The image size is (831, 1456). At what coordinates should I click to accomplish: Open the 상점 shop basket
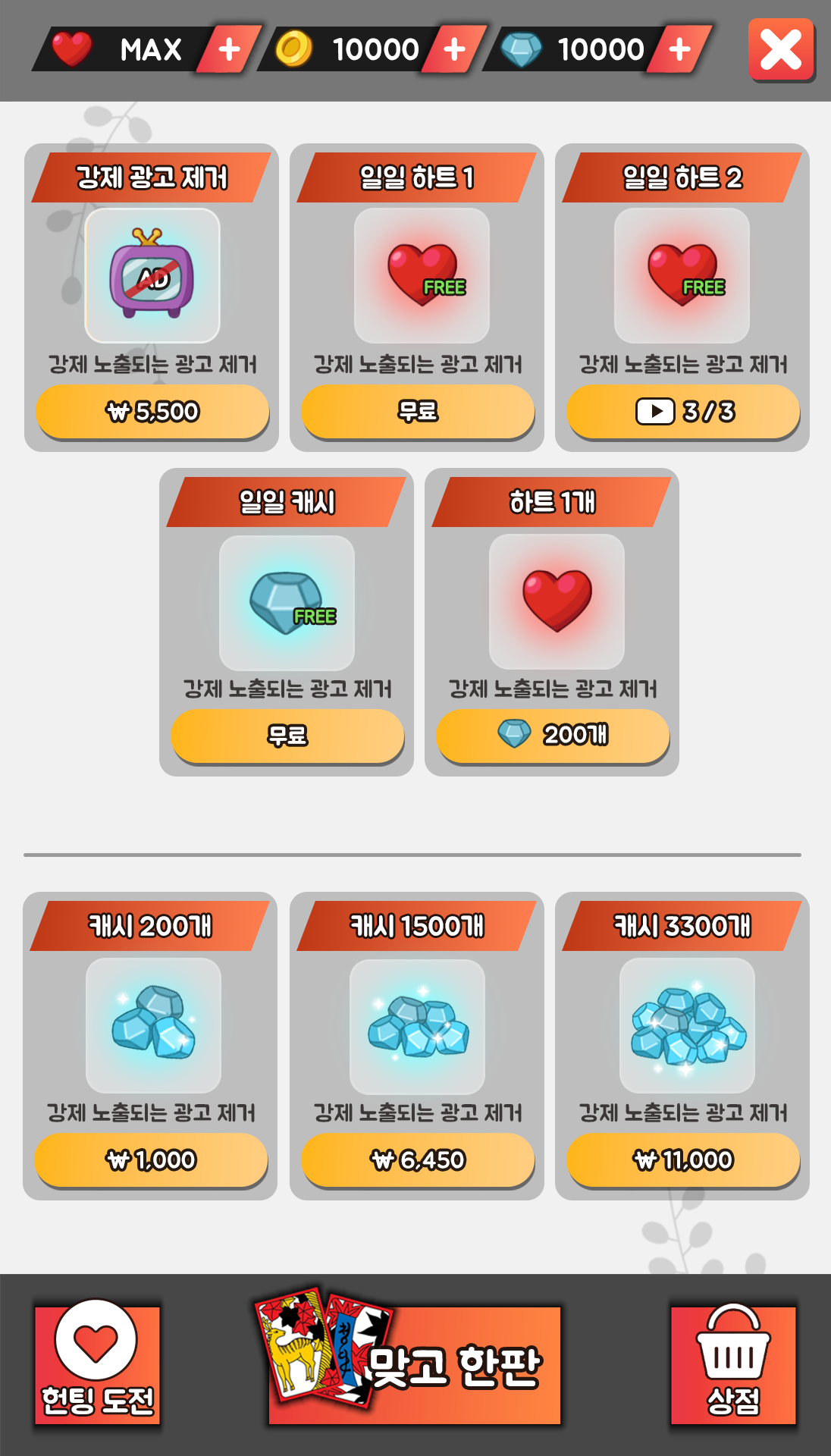coord(733,1364)
